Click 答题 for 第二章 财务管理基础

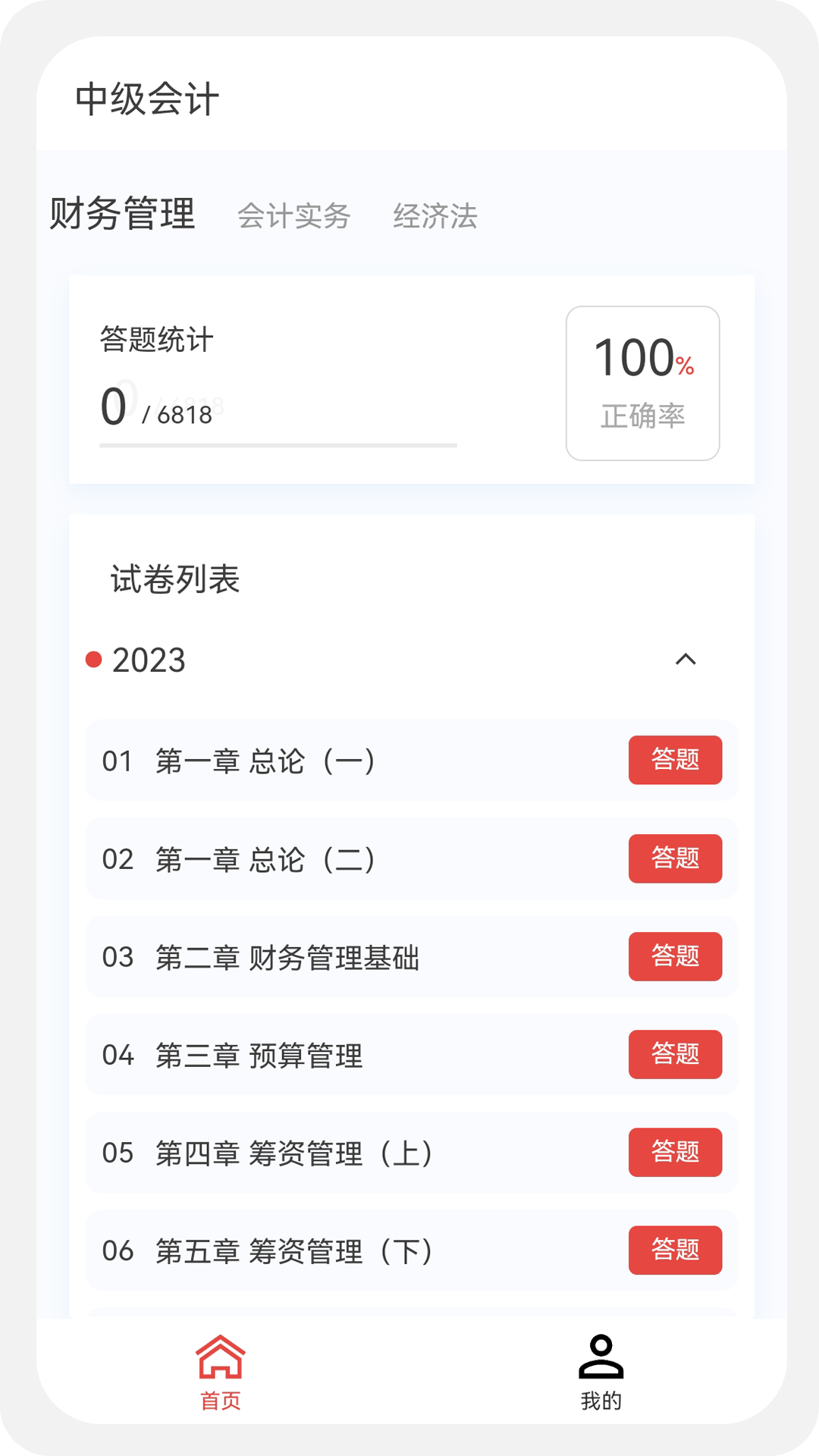click(x=675, y=957)
